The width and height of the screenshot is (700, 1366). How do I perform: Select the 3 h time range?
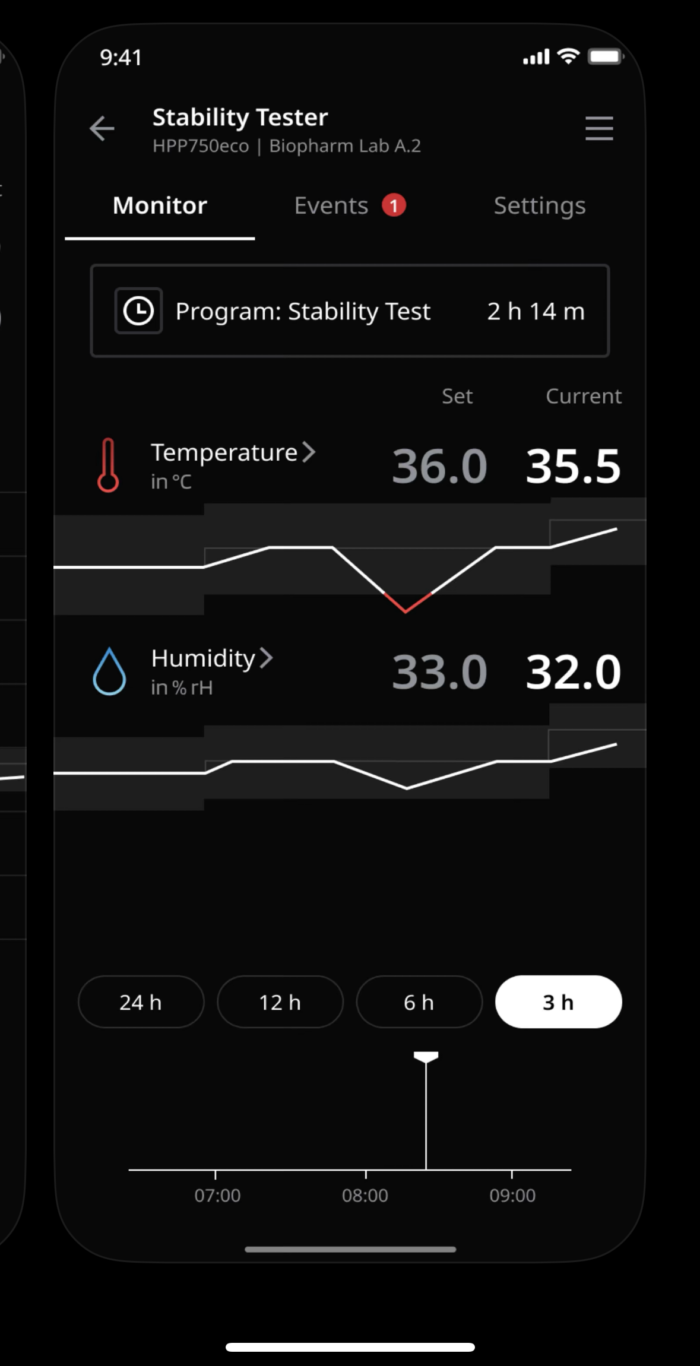click(558, 1002)
